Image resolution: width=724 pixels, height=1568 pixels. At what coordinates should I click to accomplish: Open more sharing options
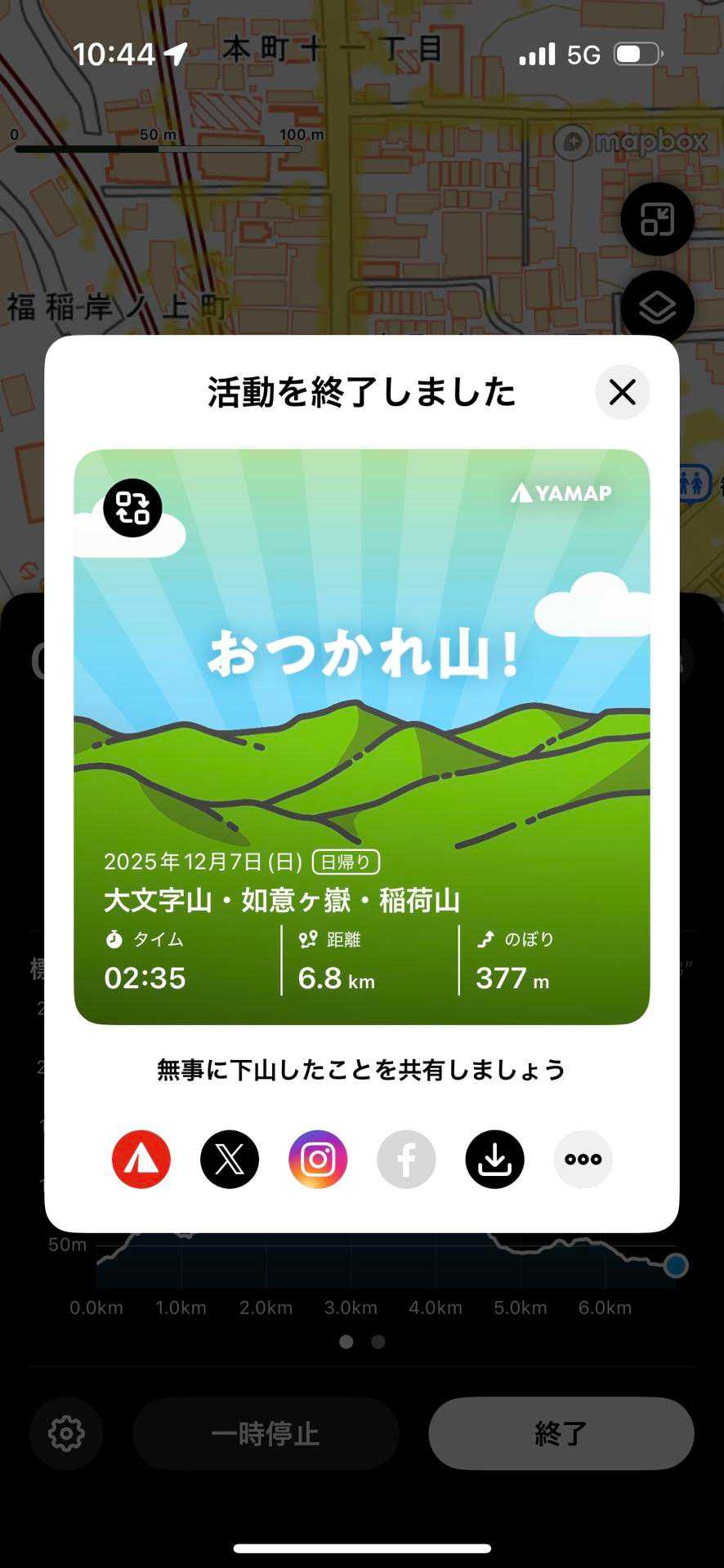(583, 1159)
